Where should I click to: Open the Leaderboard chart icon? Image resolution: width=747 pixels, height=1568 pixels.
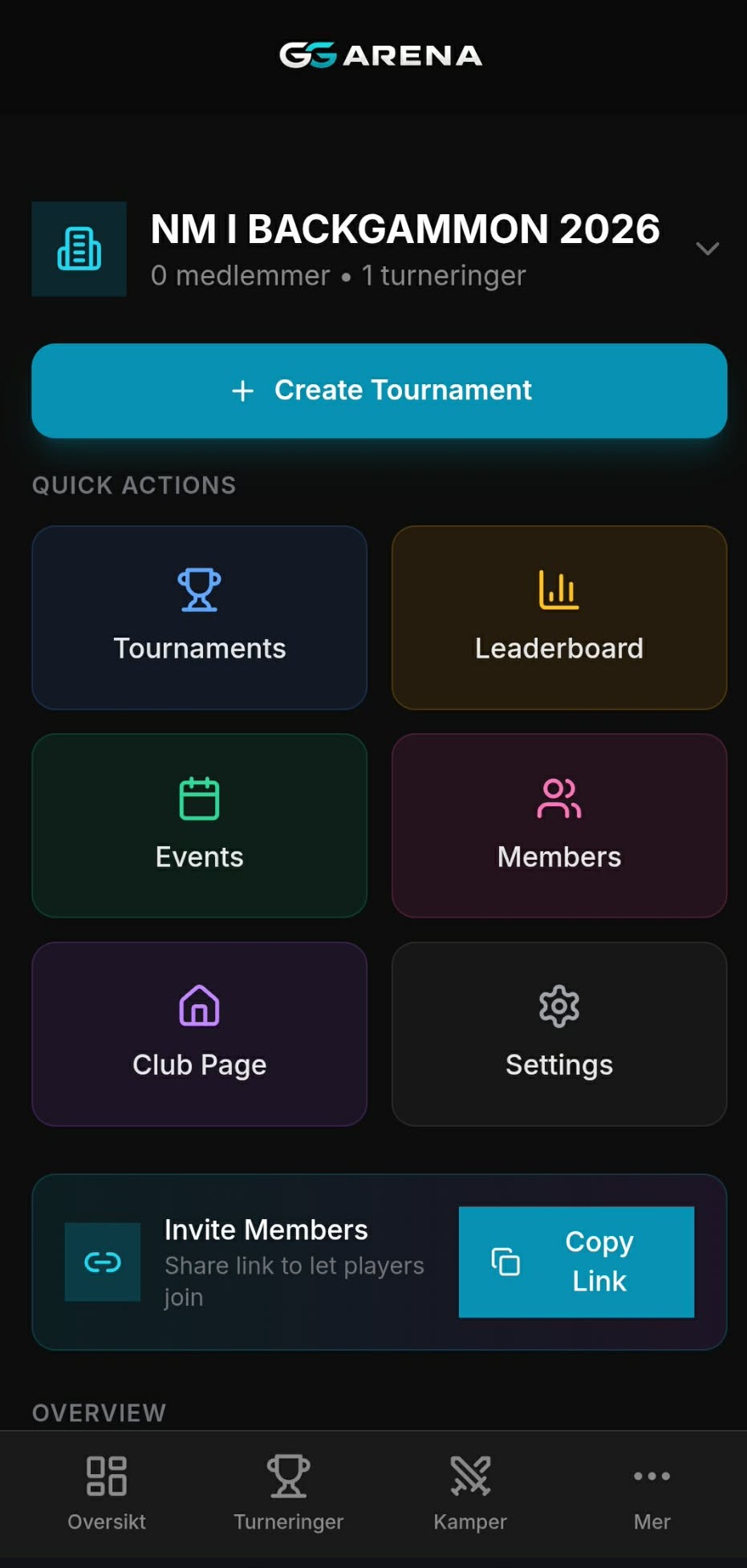(x=558, y=590)
